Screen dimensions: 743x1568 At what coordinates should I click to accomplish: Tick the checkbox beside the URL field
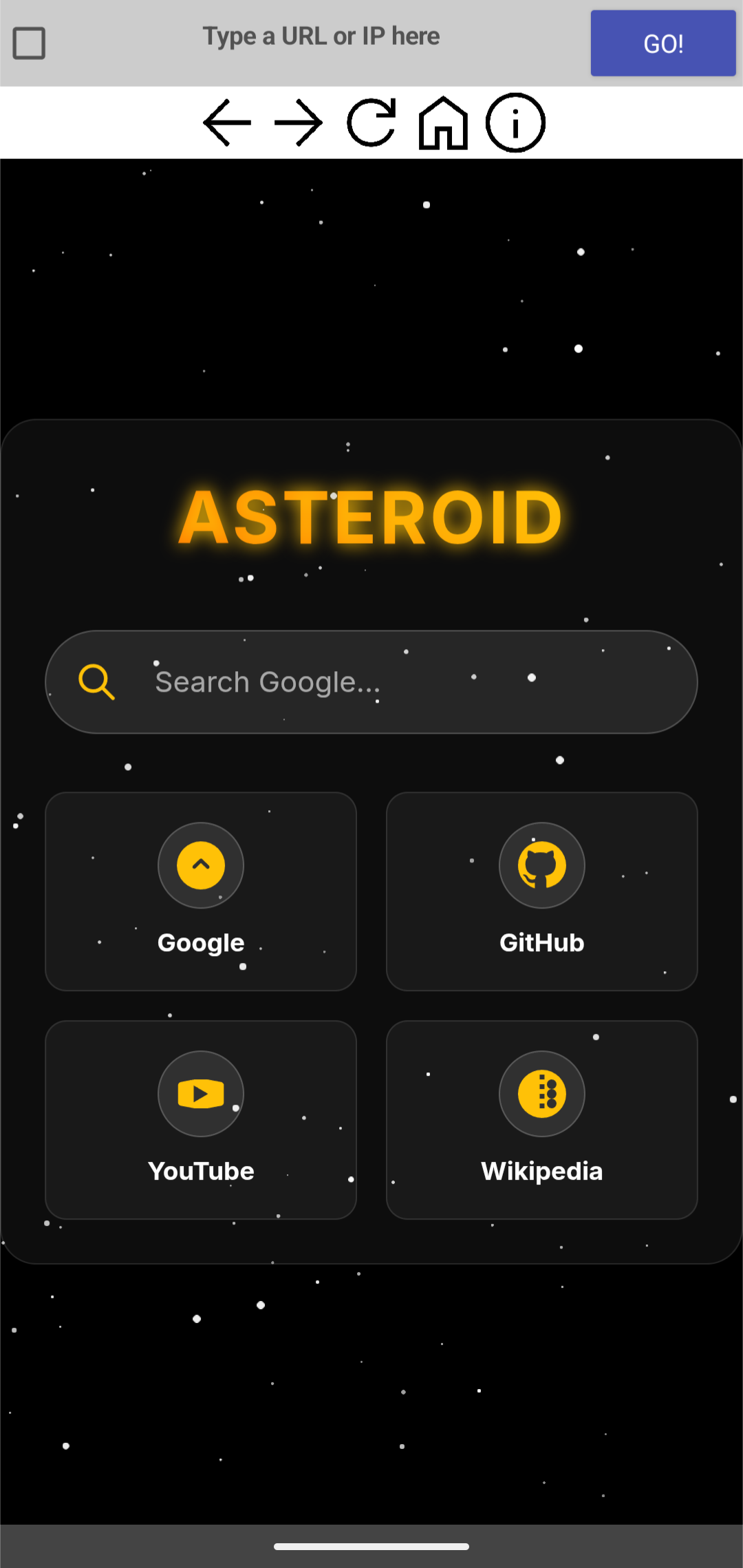point(30,43)
